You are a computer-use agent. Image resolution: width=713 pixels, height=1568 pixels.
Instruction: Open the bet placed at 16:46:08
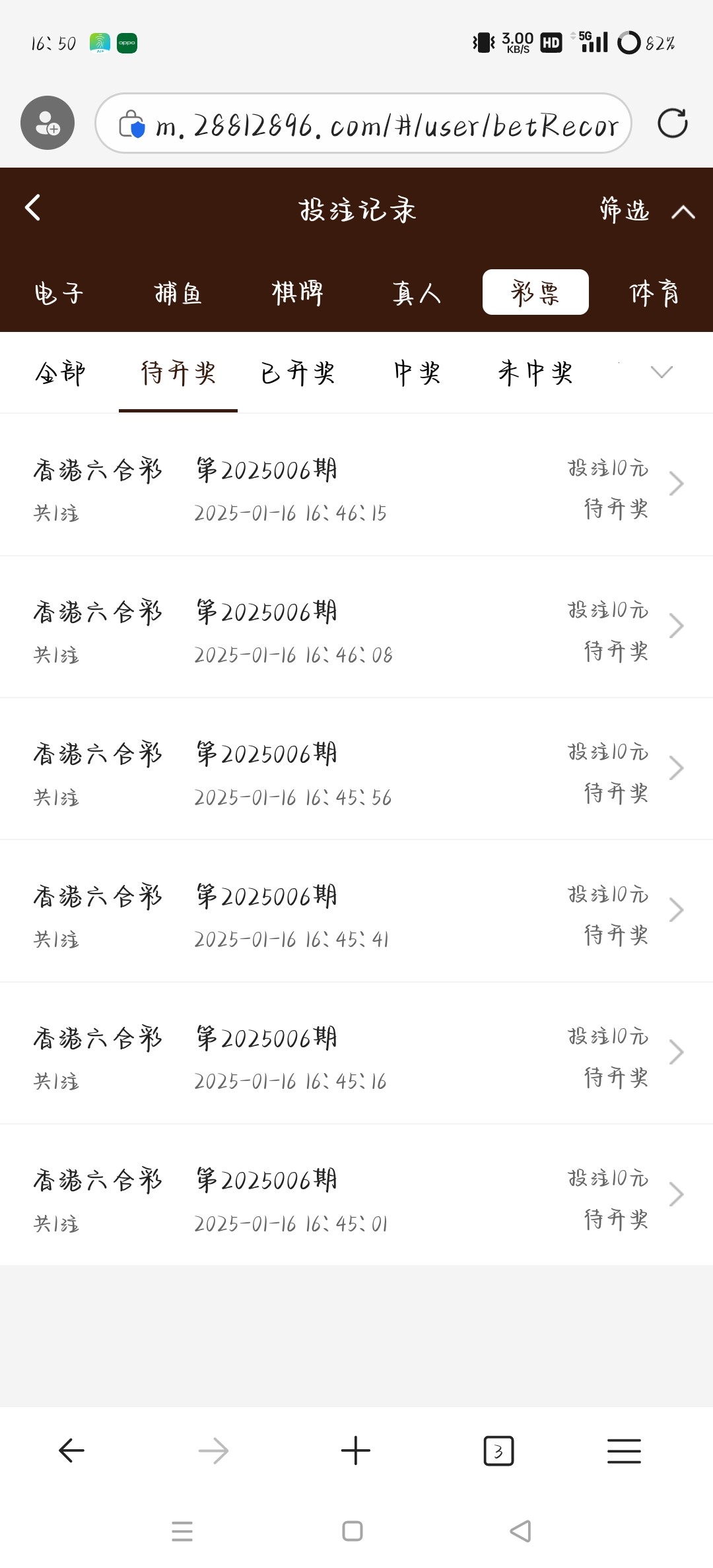(x=356, y=627)
